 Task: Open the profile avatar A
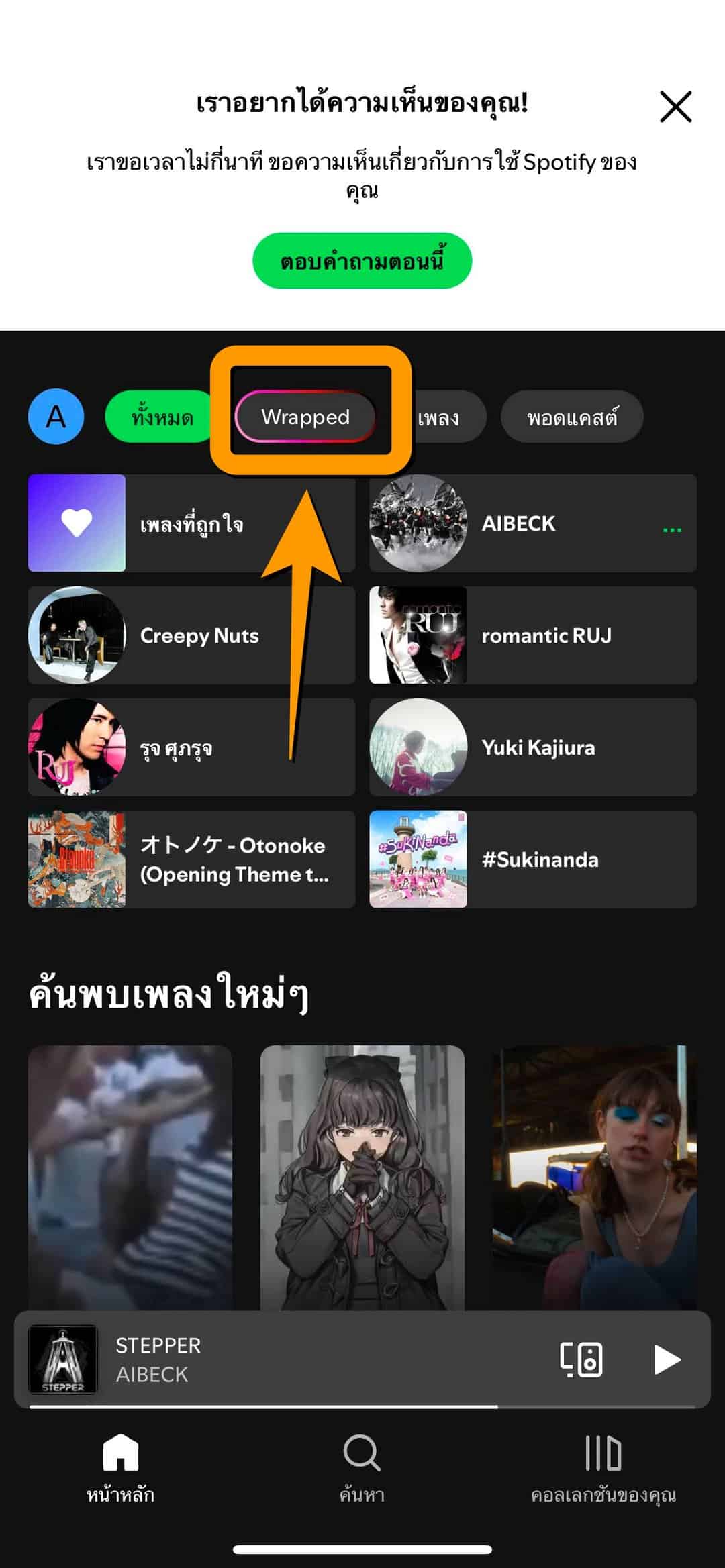(x=56, y=417)
